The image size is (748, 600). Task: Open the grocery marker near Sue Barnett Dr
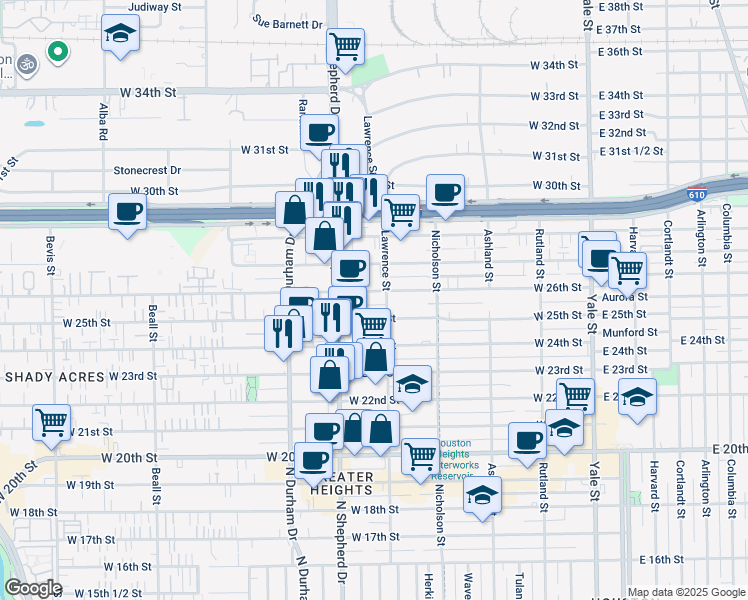pos(345,46)
